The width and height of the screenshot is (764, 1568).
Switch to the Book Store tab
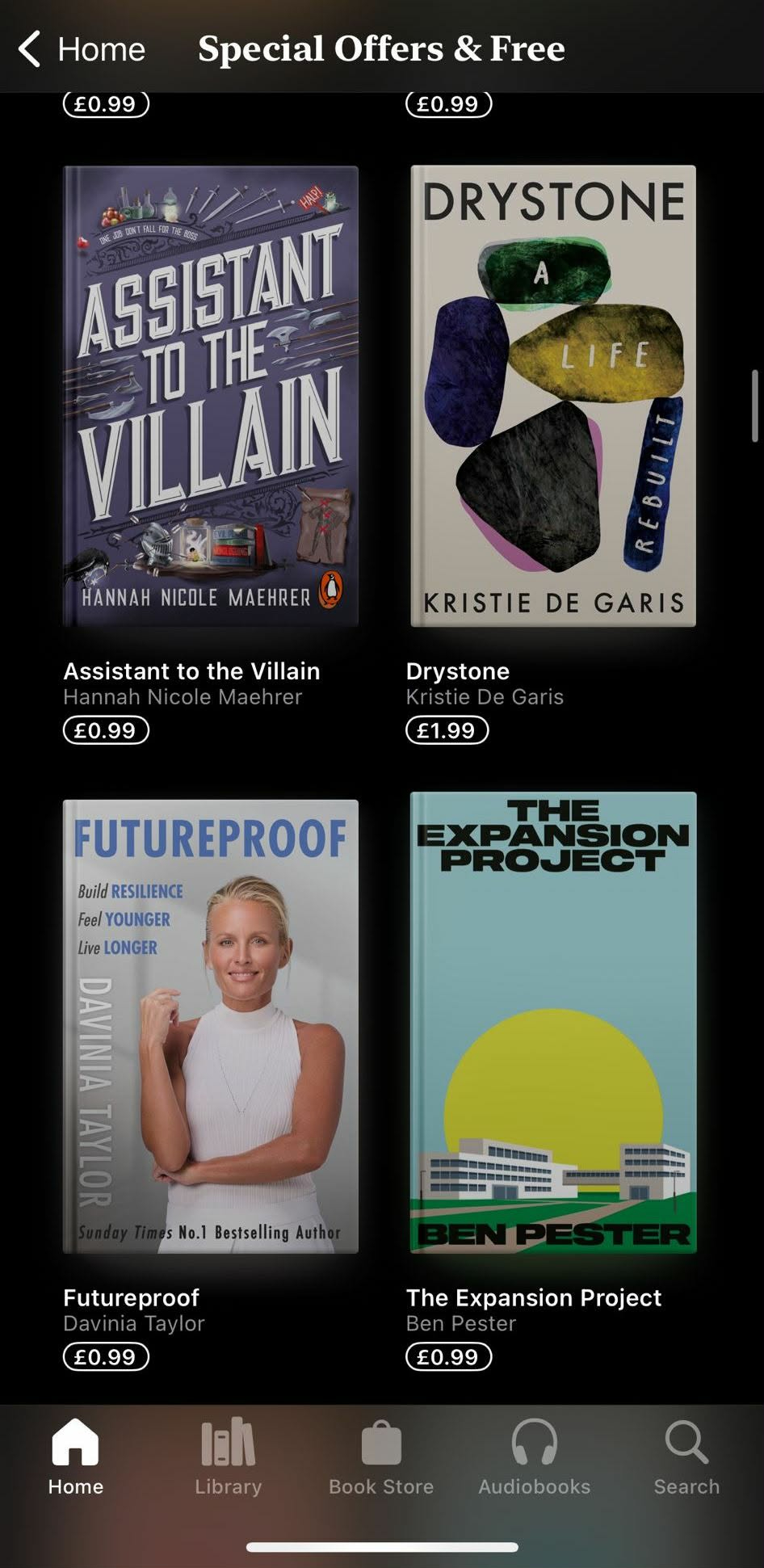click(381, 1457)
